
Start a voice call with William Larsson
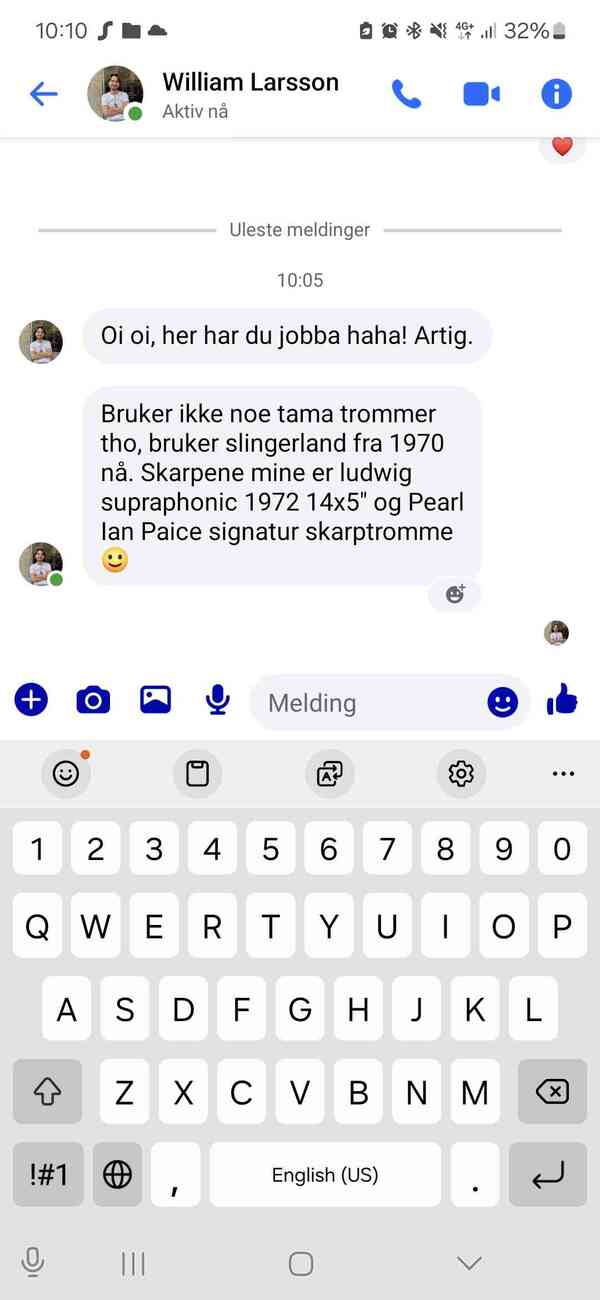click(406, 94)
